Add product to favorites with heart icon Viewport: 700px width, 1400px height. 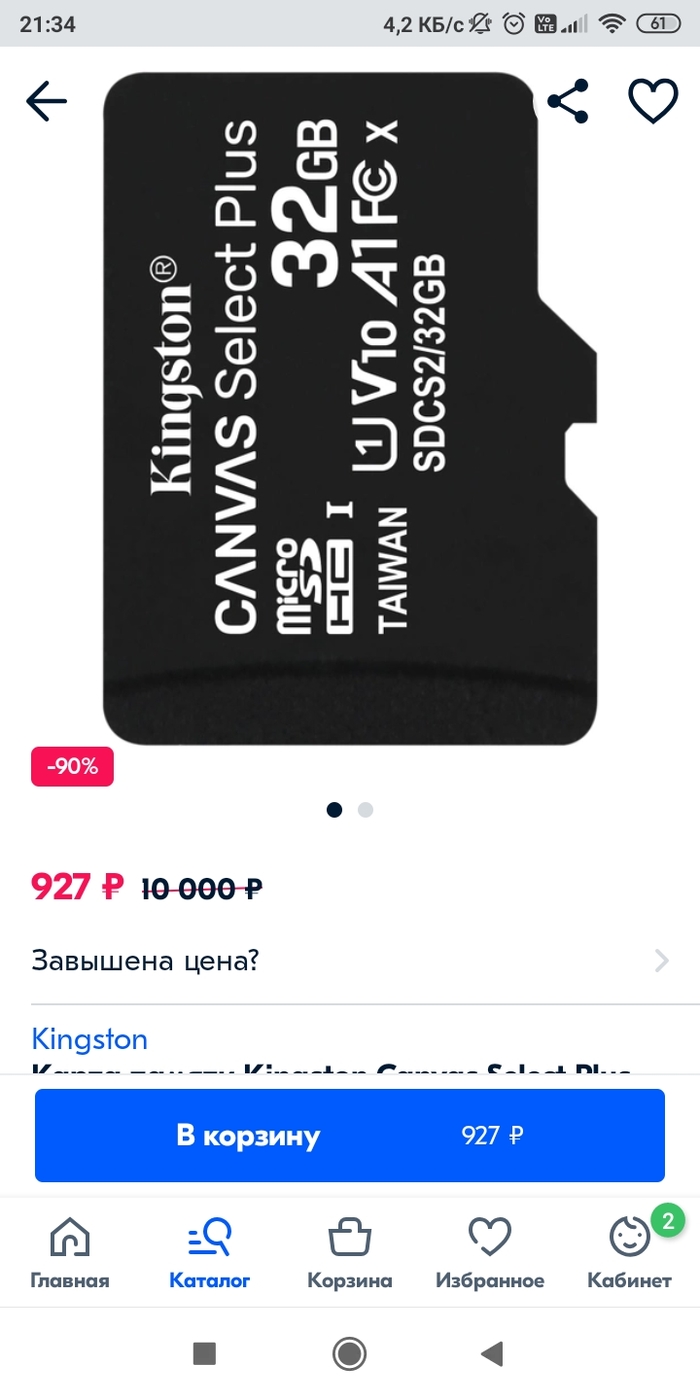[652, 101]
